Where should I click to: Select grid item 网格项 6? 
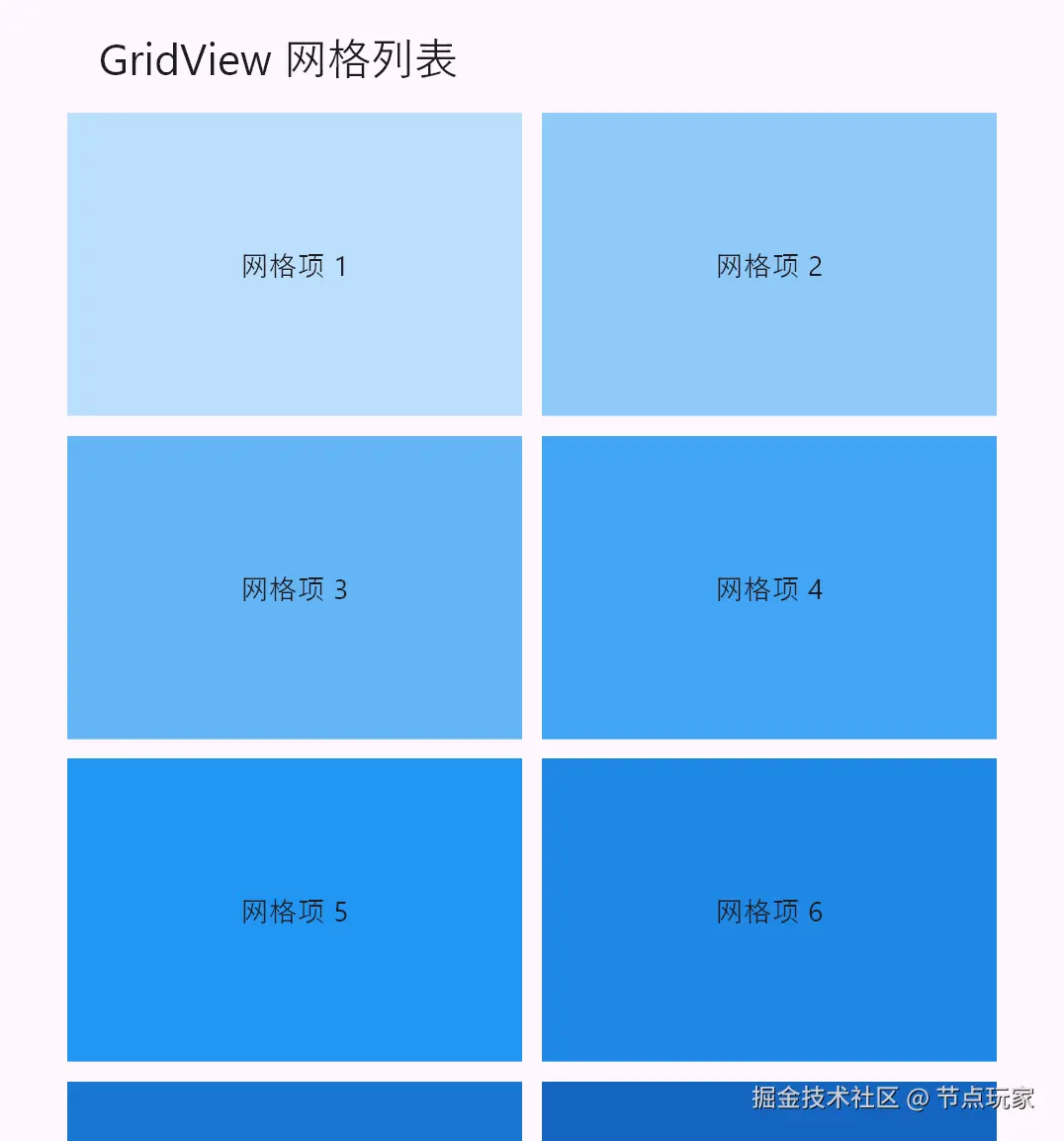769,911
